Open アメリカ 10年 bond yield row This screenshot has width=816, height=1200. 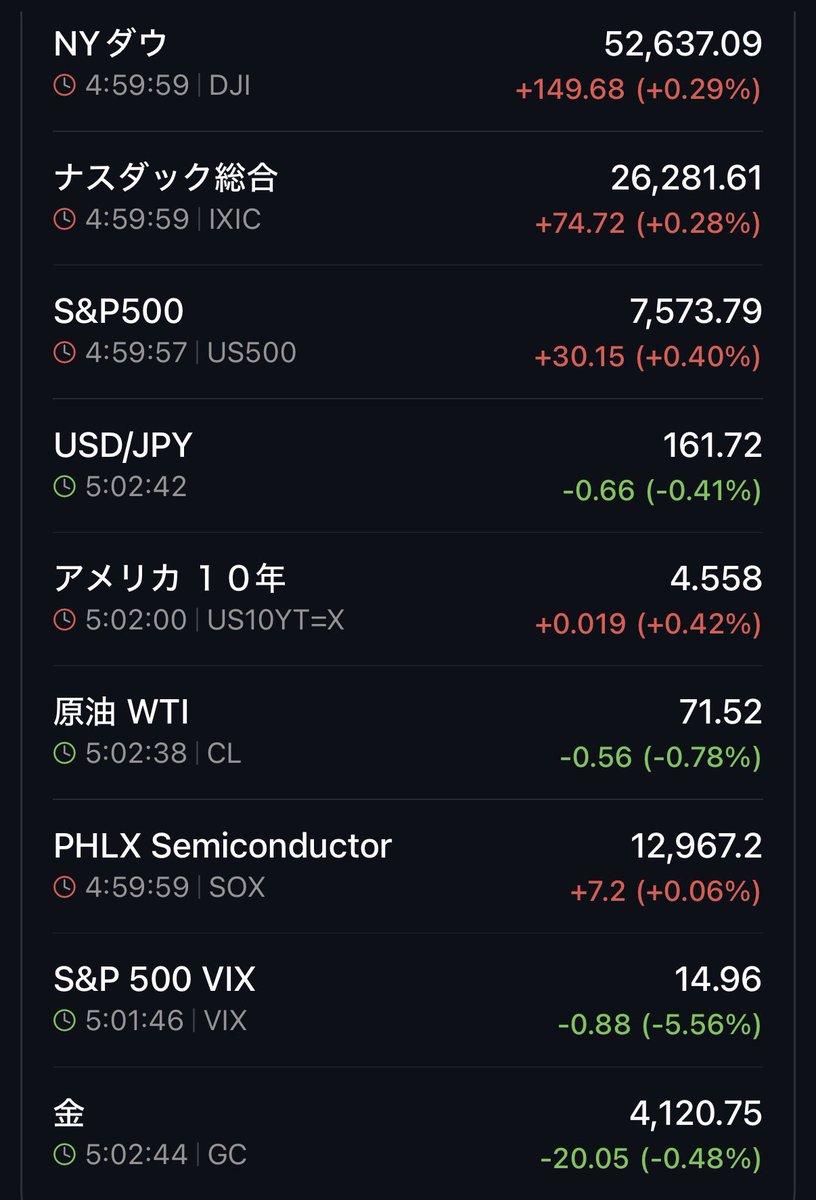click(x=408, y=599)
